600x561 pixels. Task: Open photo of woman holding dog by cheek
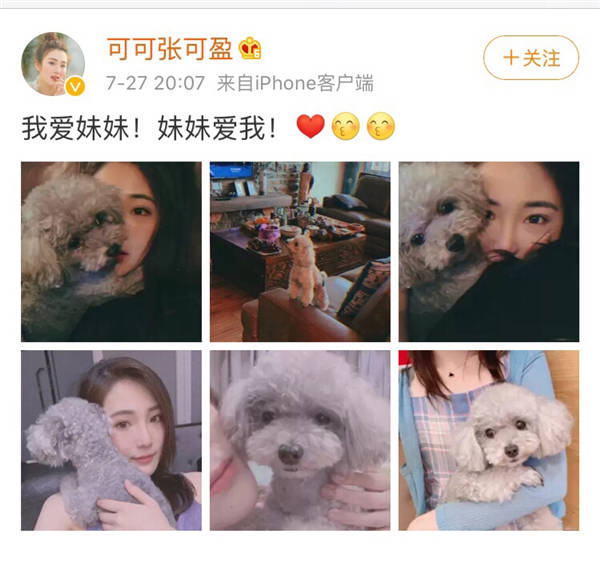pyautogui.click(x=111, y=439)
